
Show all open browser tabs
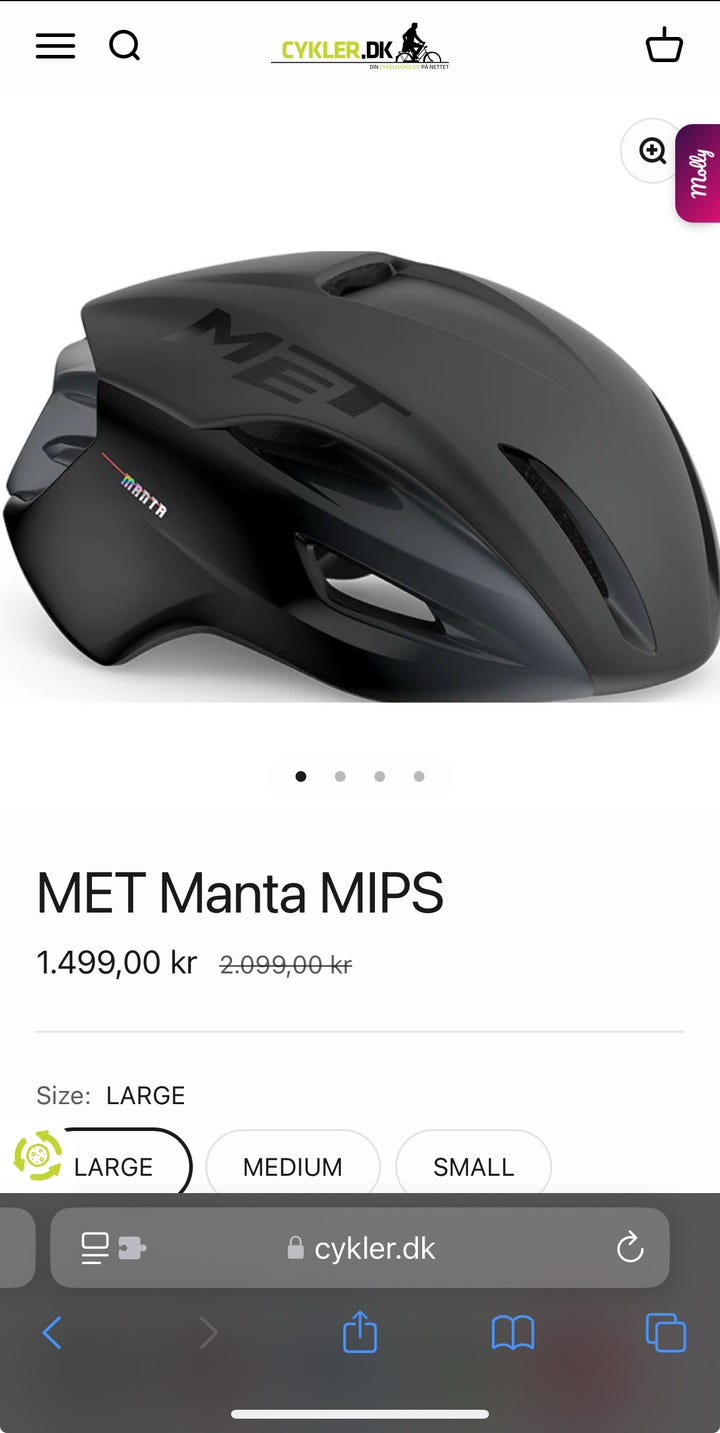click(666, 1332)
